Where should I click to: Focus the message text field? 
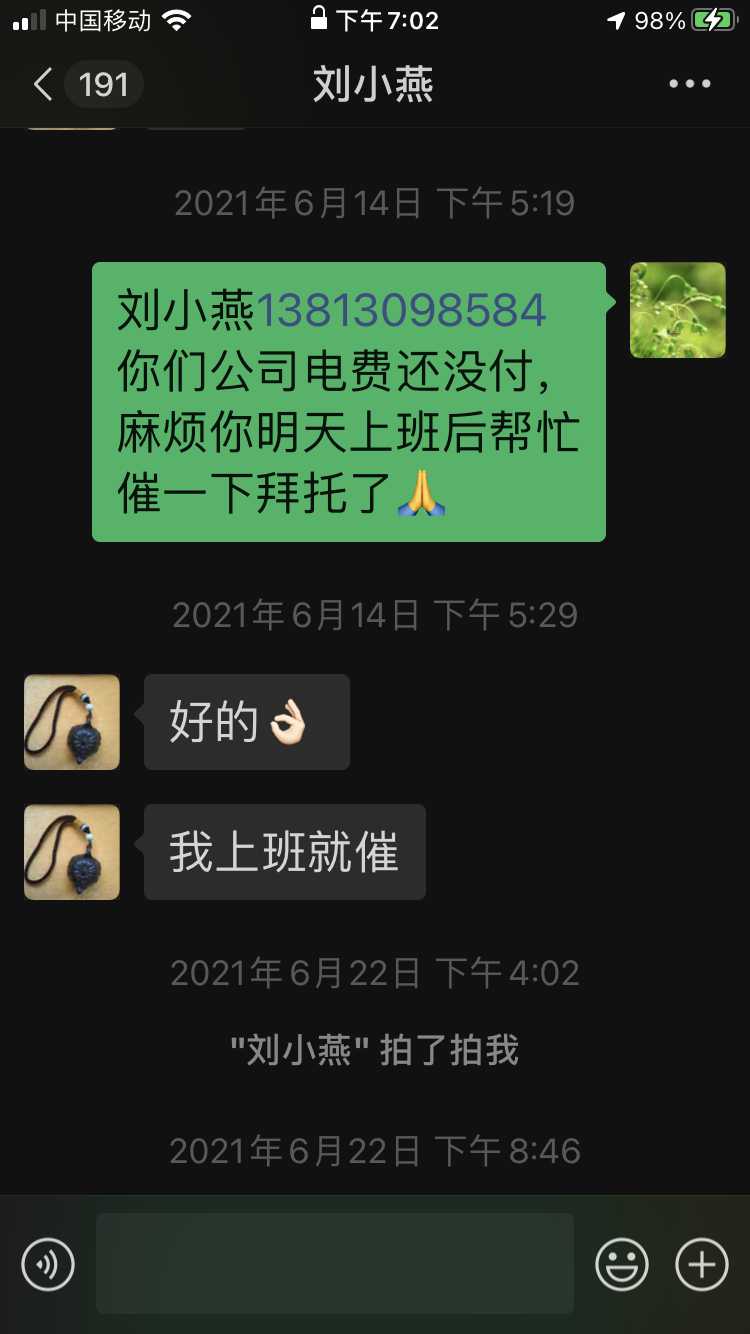[335, 1263]
